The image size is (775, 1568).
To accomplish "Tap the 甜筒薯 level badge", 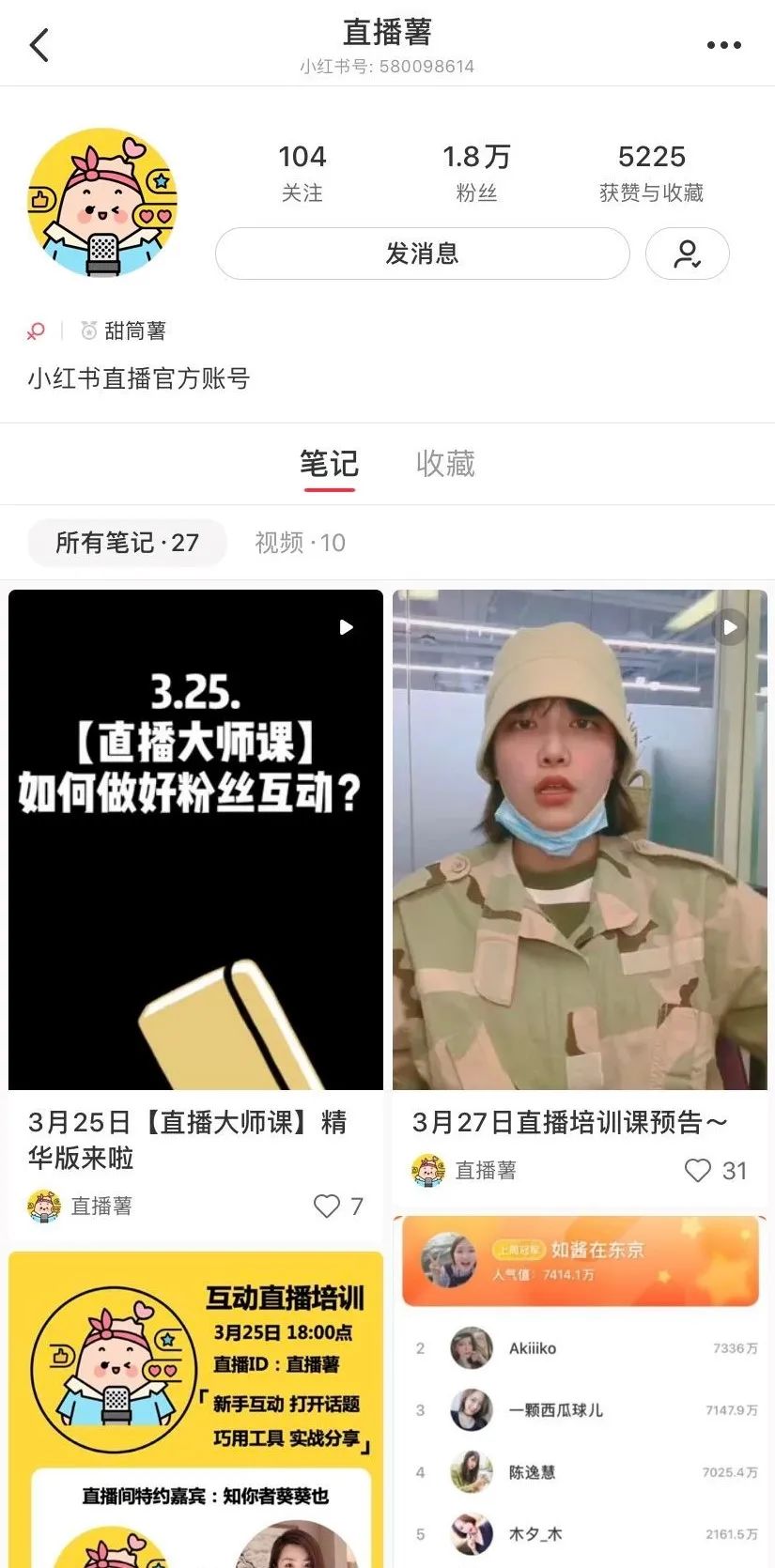I will click(x=123, y=331).
